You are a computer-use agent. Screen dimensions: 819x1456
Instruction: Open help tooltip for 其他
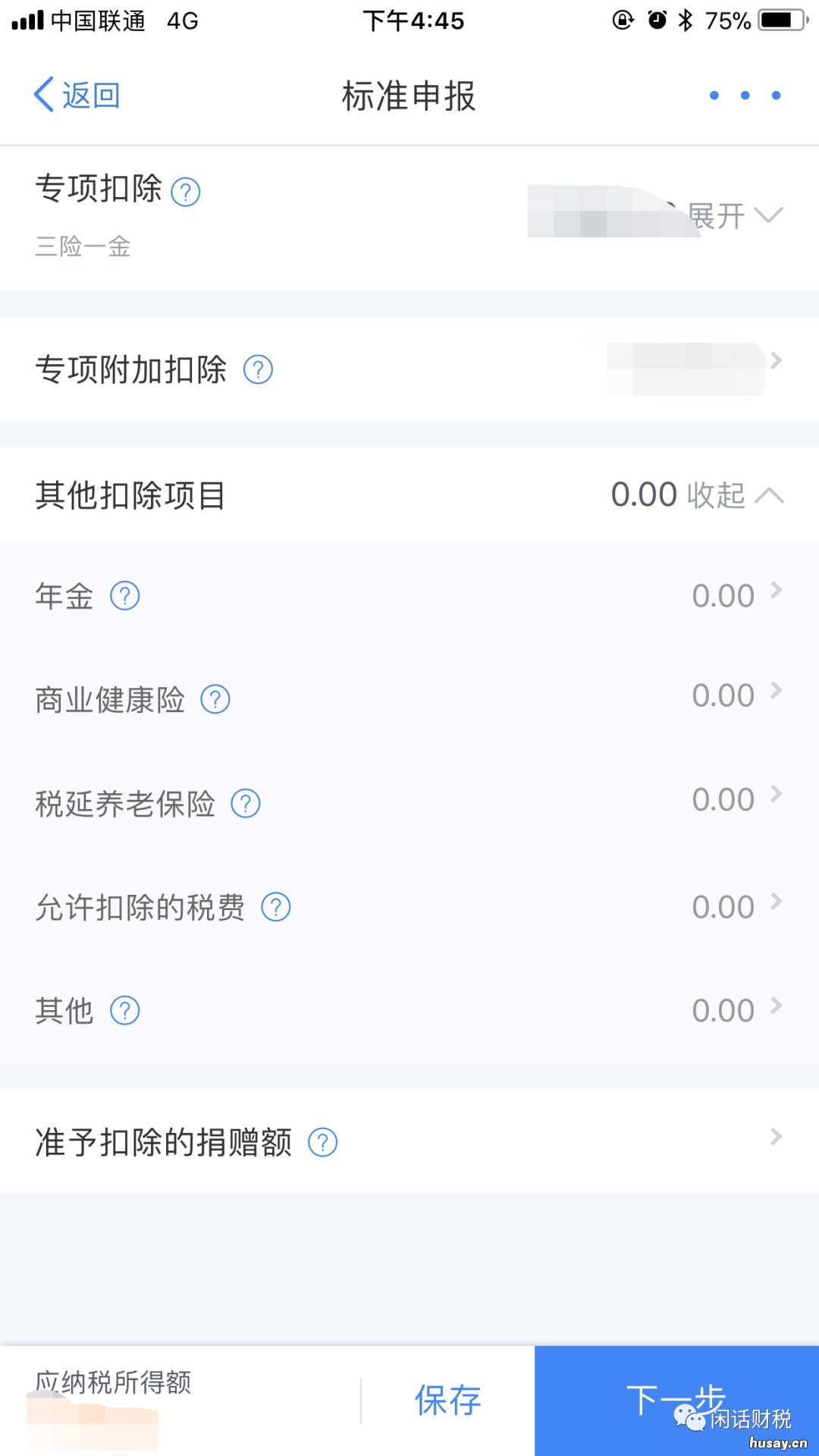125,1011
